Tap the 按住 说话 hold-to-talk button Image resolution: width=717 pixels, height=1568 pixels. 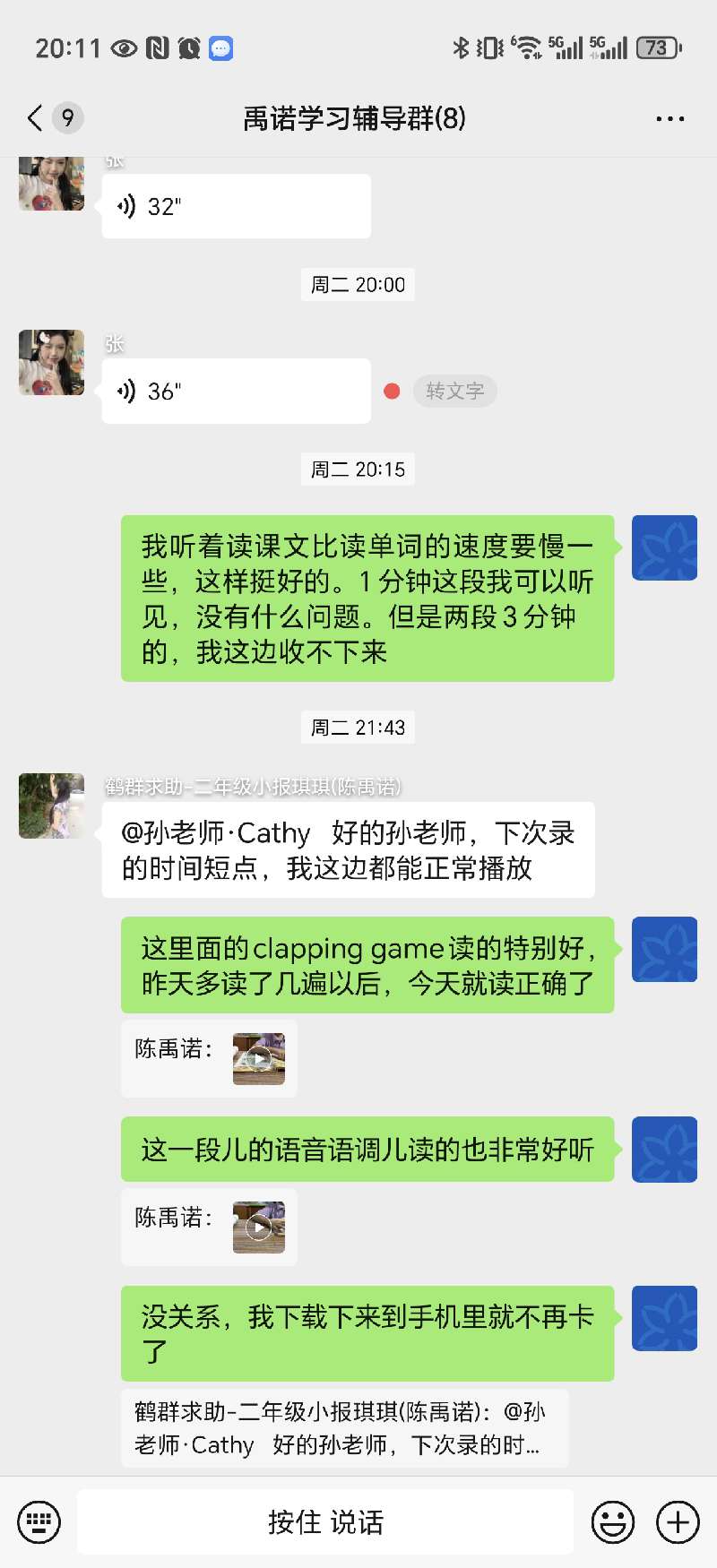tap(325, 1521)
